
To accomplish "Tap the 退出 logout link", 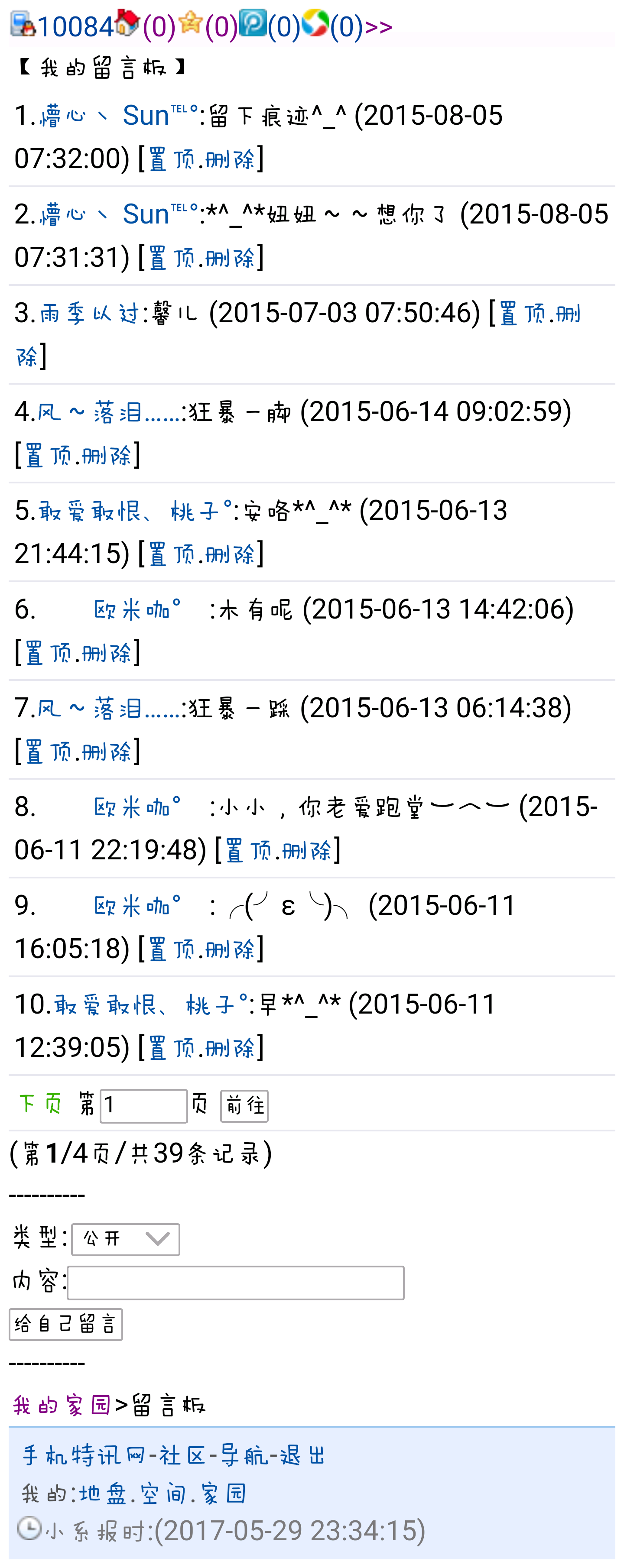I will (303, 1456).
